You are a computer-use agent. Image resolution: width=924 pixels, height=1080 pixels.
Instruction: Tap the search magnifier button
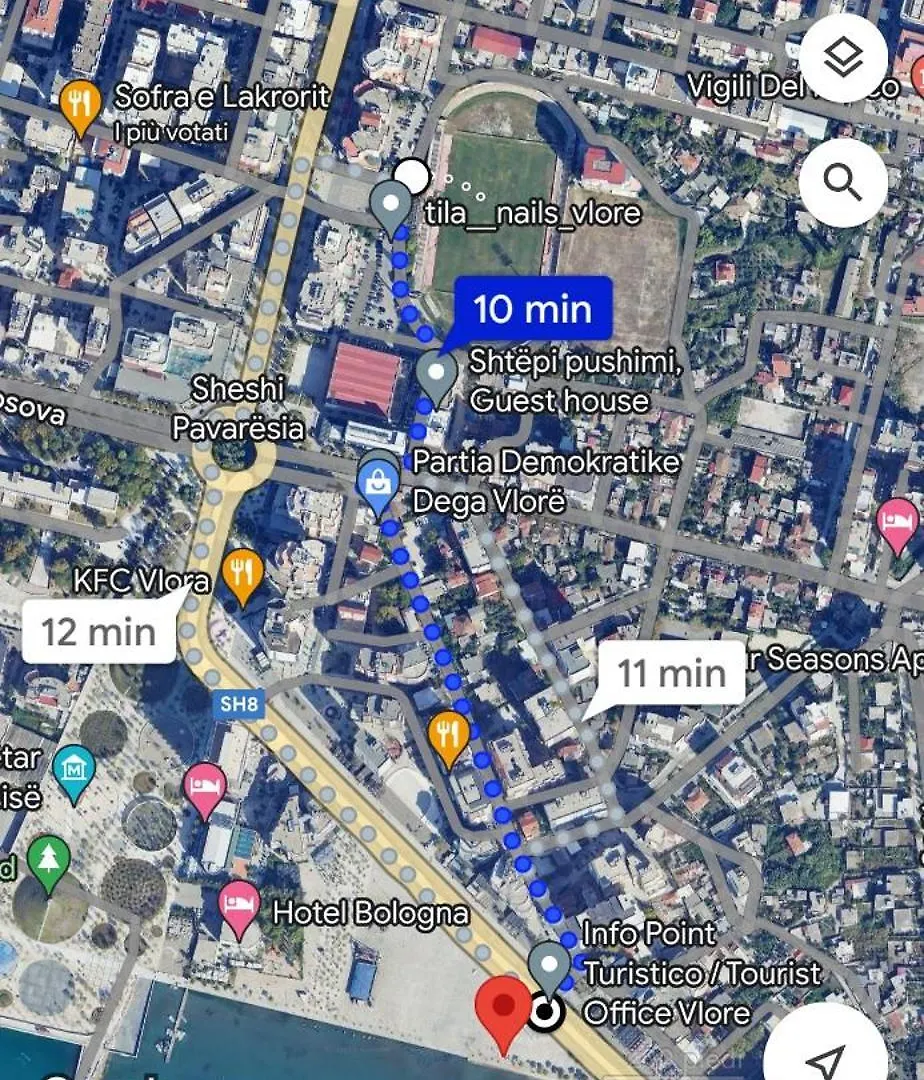point(842,183)
